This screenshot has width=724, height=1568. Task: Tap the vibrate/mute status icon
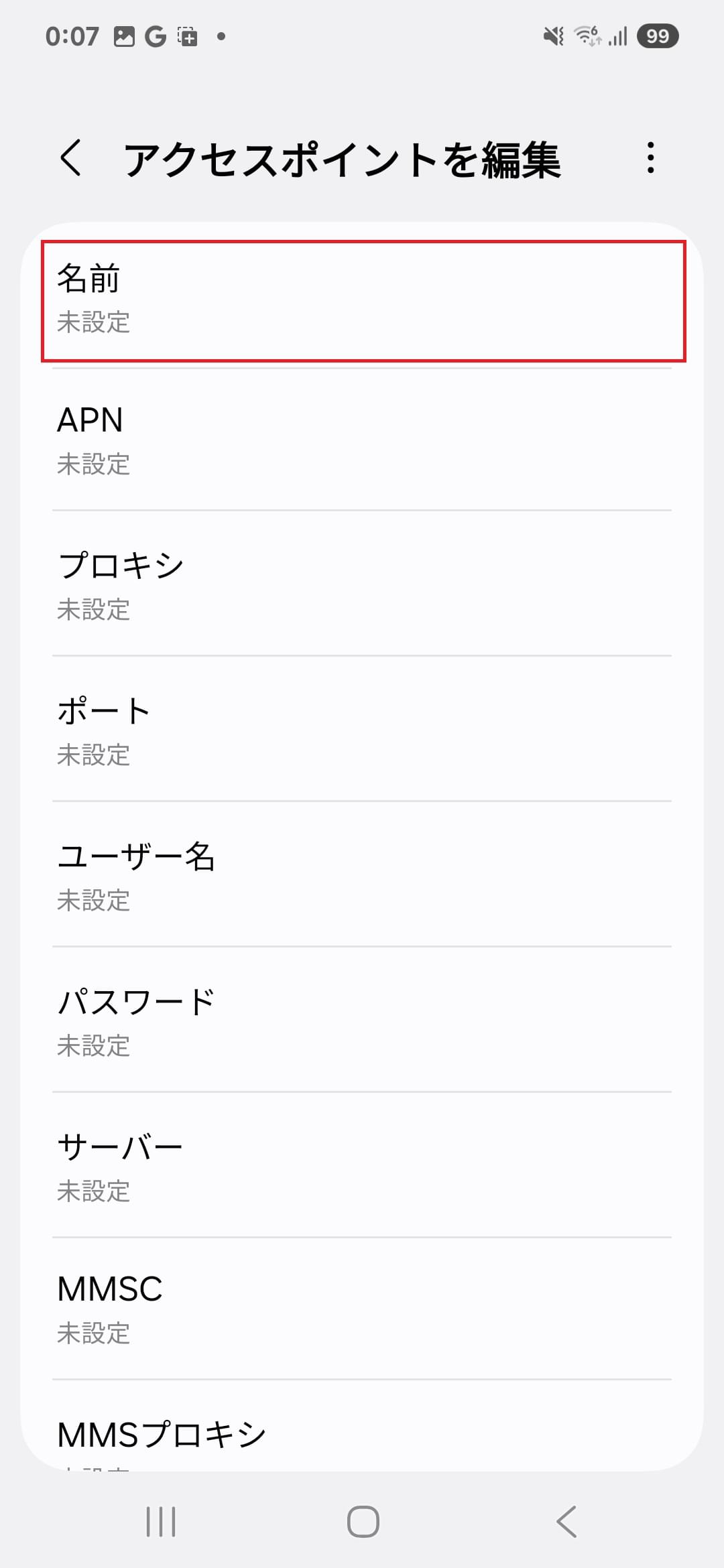[551, 37]
